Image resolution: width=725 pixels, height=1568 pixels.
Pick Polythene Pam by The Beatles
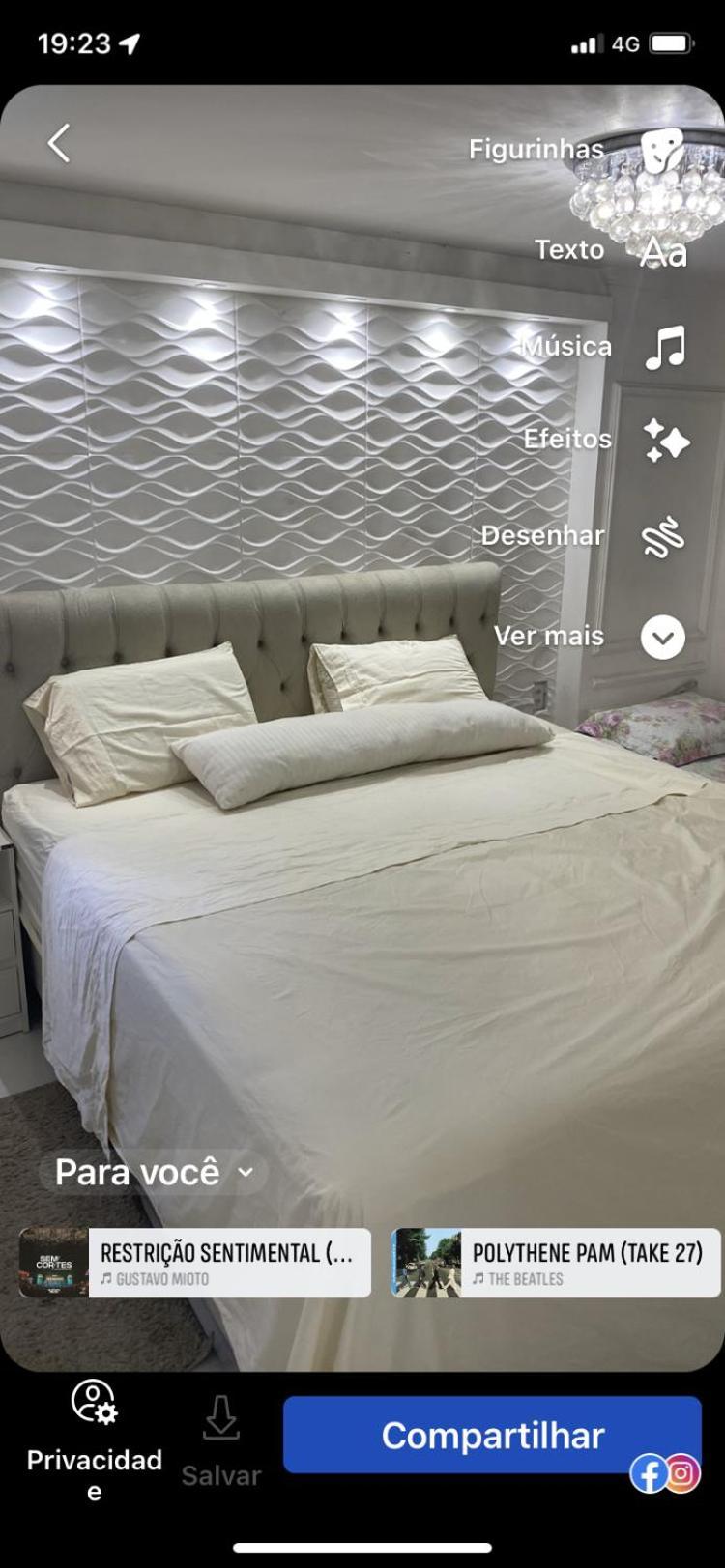click(x=556, y=1263)
